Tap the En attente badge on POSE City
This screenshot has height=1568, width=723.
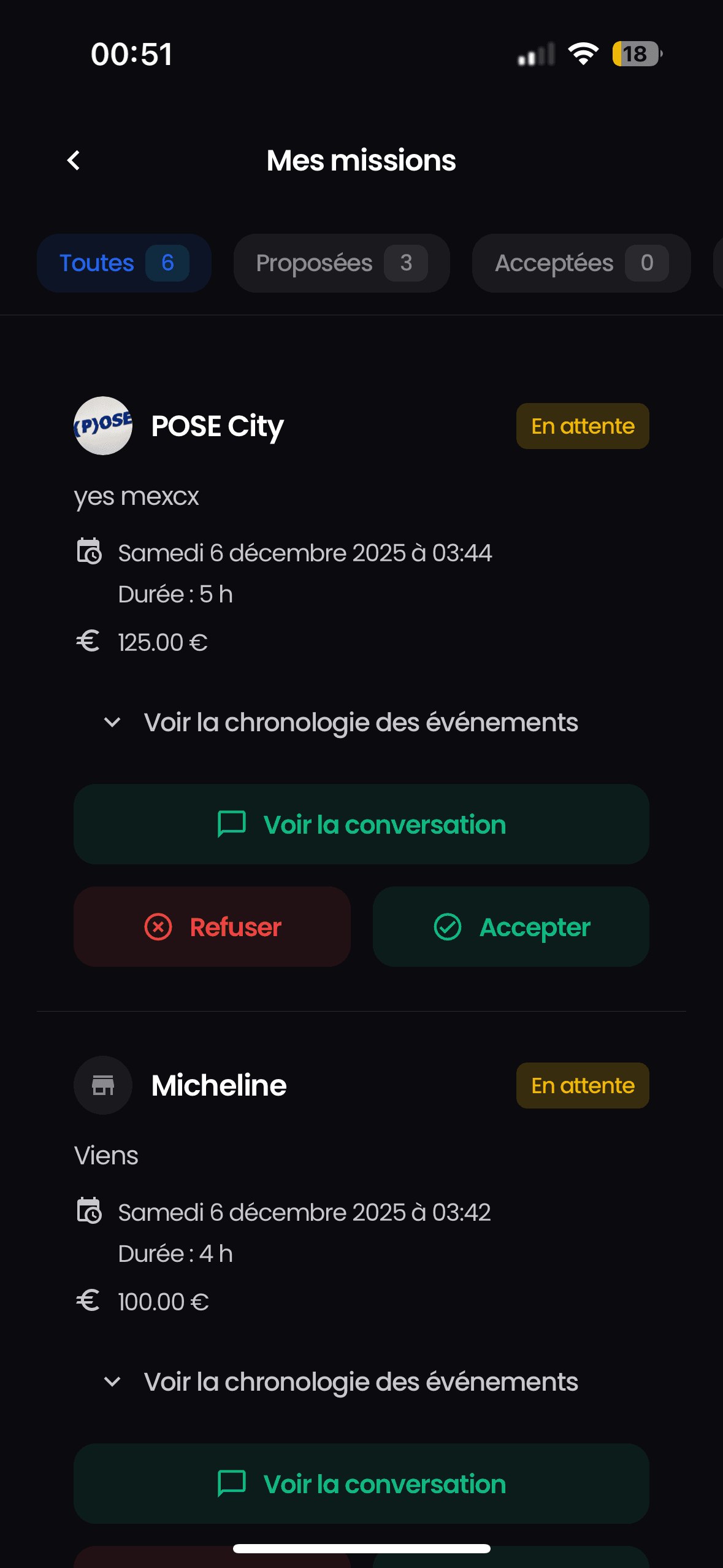(x=581, y=426)
